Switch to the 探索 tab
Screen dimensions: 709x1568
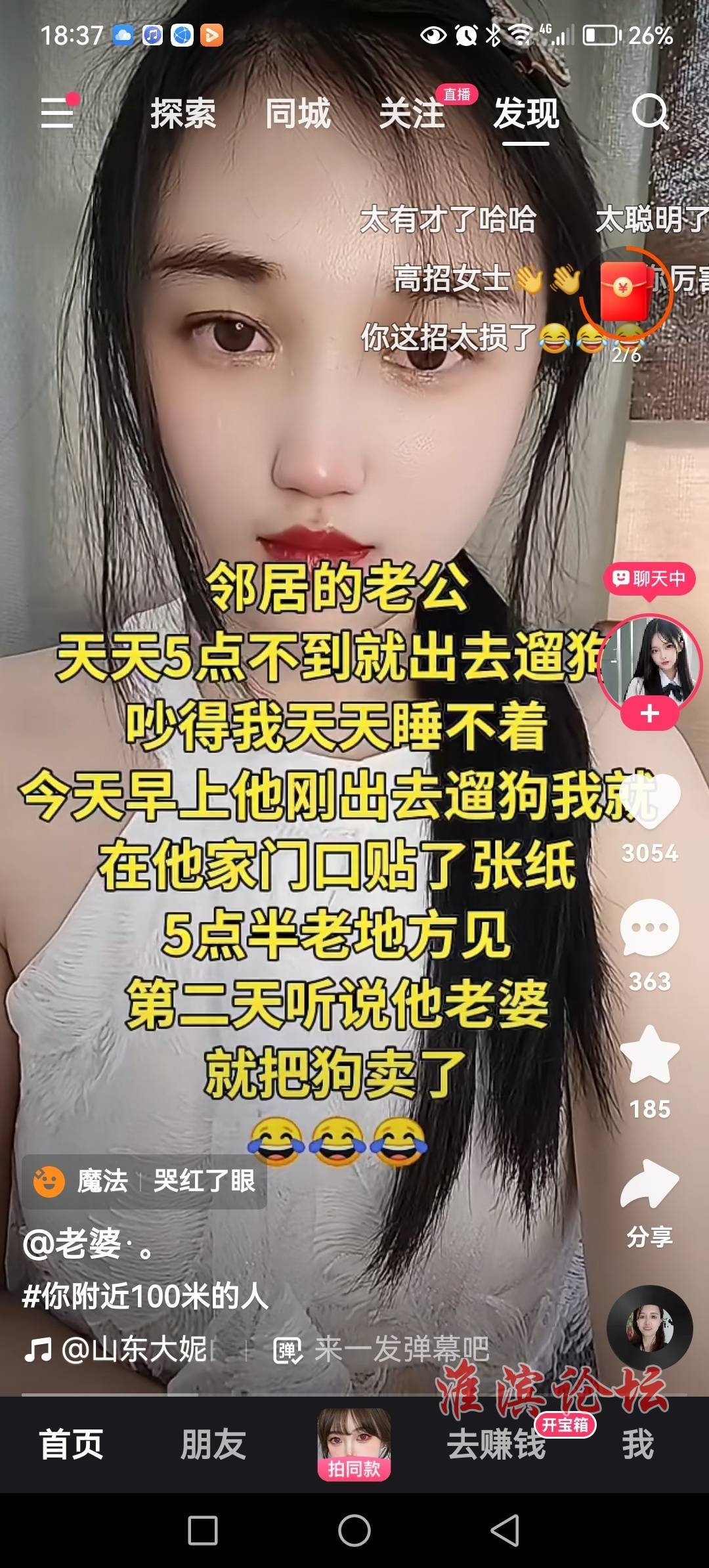pos(183,113)
